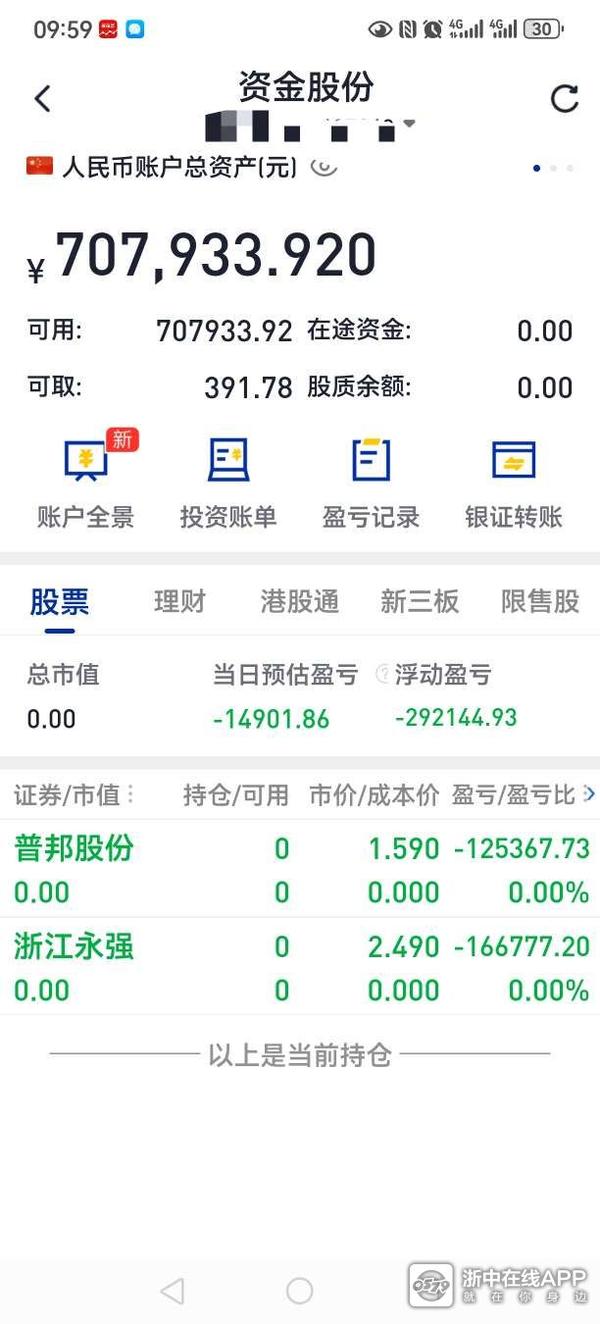Open the 浙江永强 holding row
Viewport: 600px width, 1324px height.
(300, 967)
